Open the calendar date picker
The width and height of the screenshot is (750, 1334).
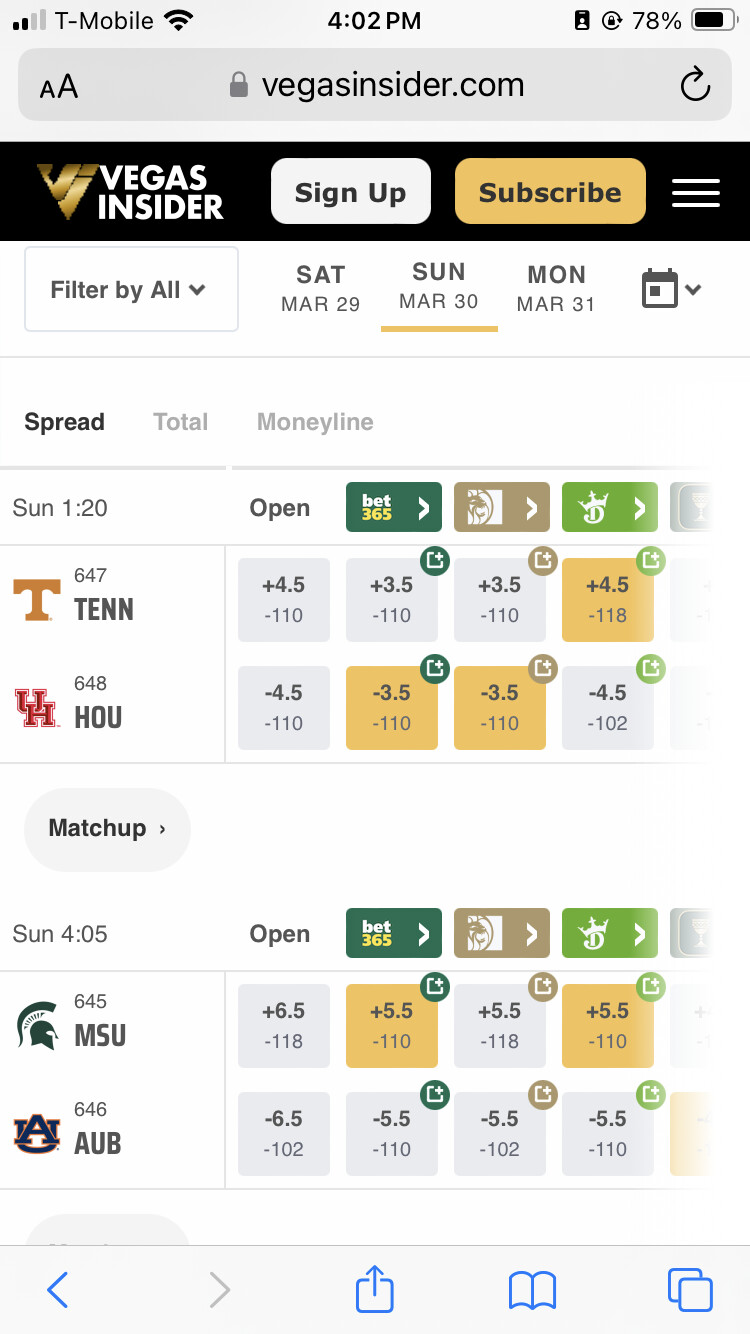click(671, 290)
